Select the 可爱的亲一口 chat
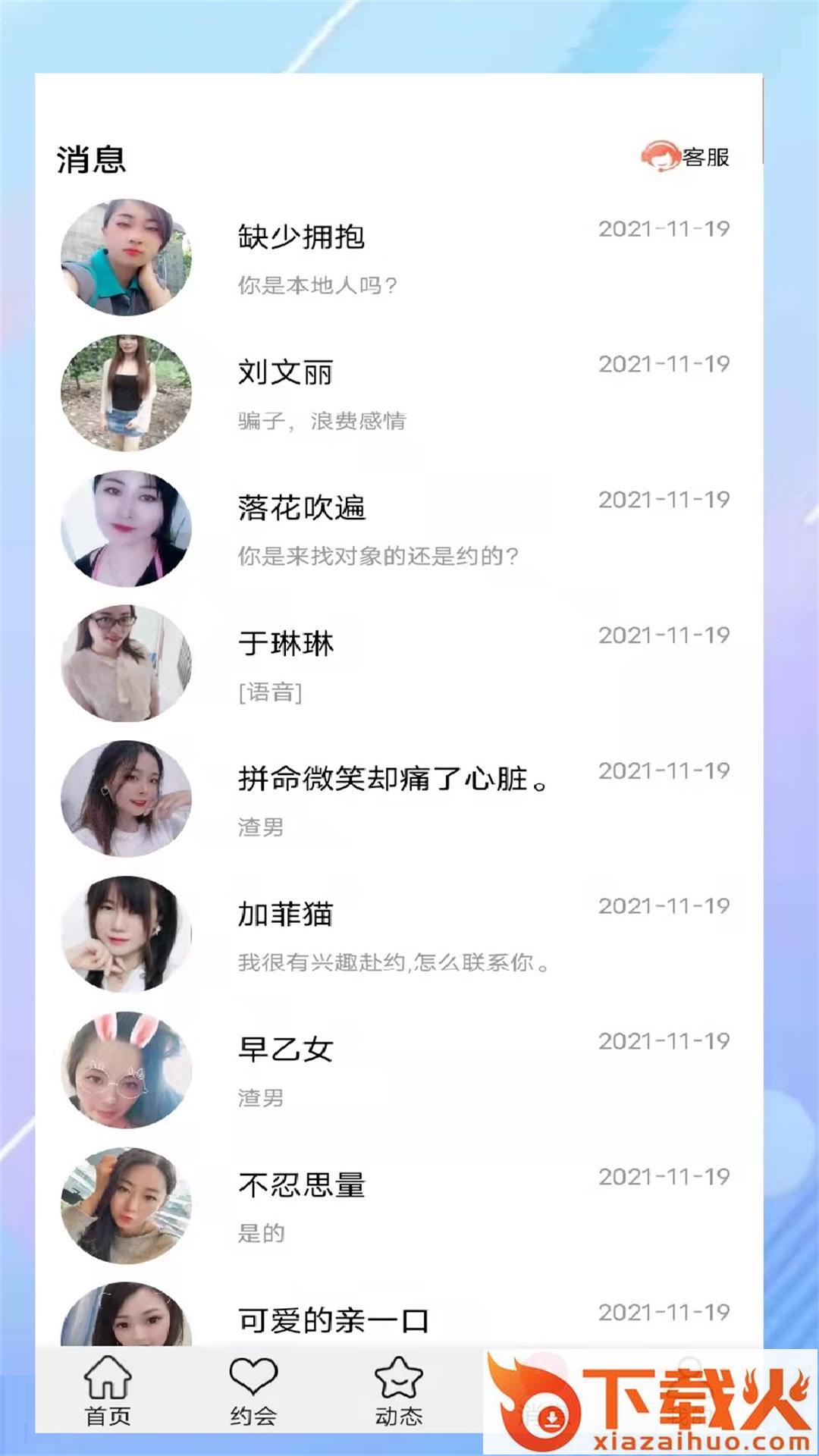Image resolution: width=819 pixels, height=1456 pixels. pos(394,1319)
